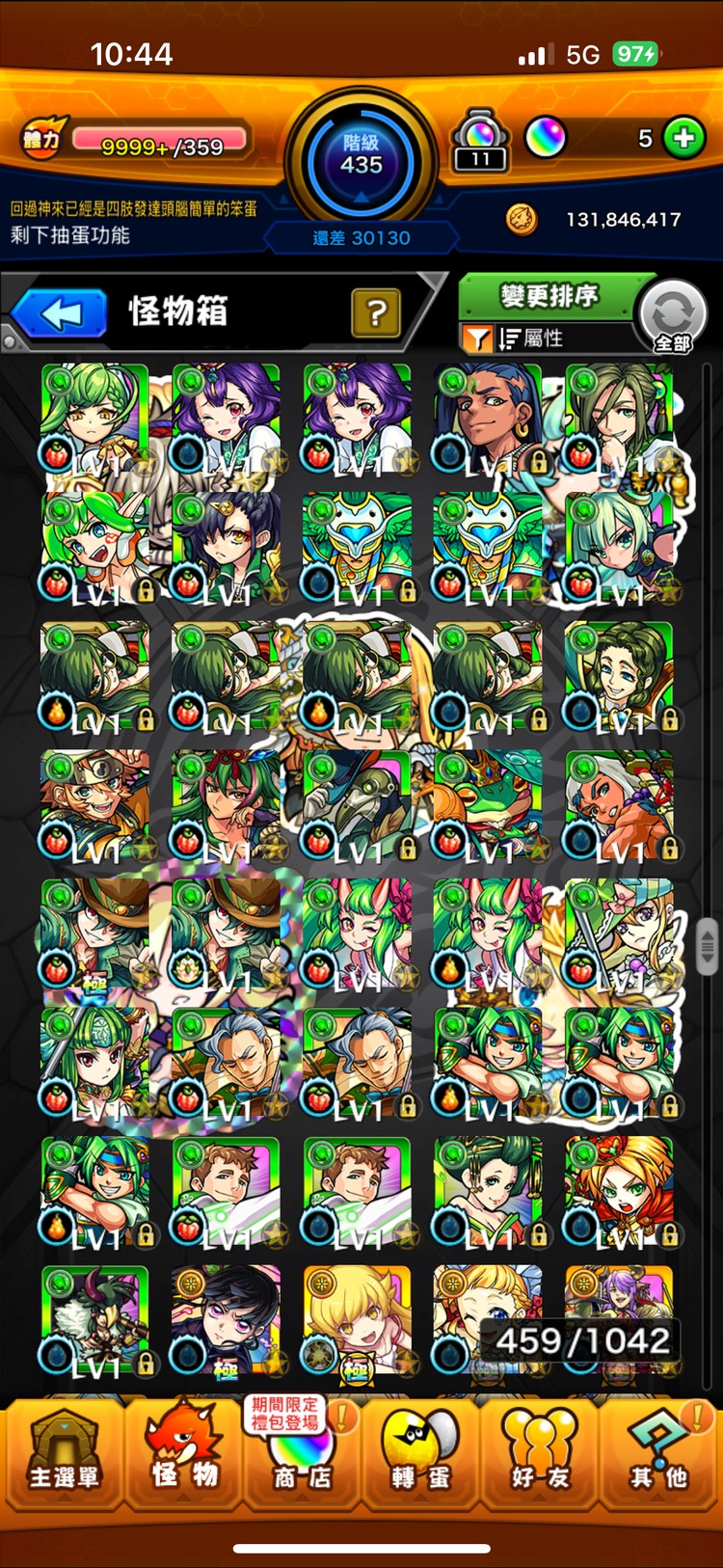
Task: Tap the monster box scrollbar handle
Action: tap(707, 947)
